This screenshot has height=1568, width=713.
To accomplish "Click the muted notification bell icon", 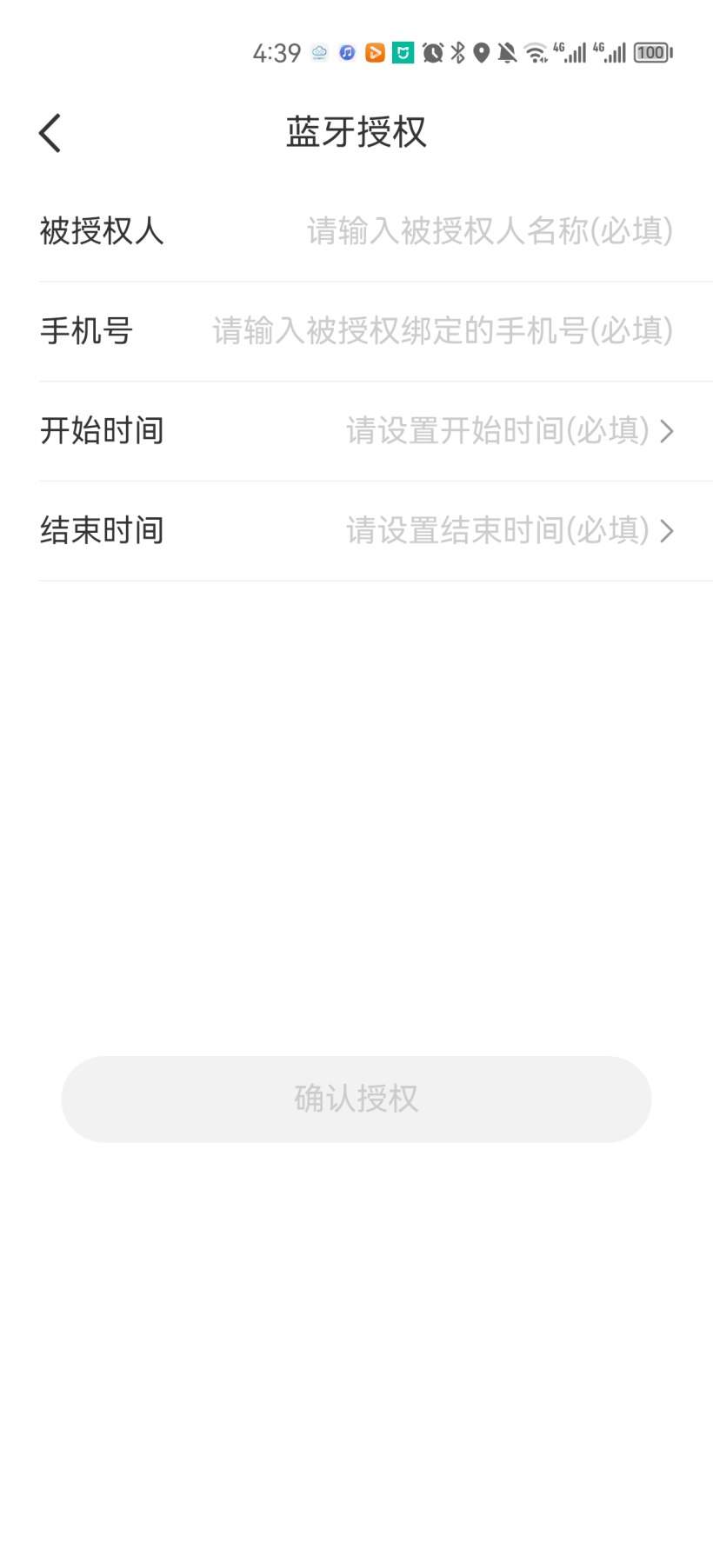I will click(506, 53).
